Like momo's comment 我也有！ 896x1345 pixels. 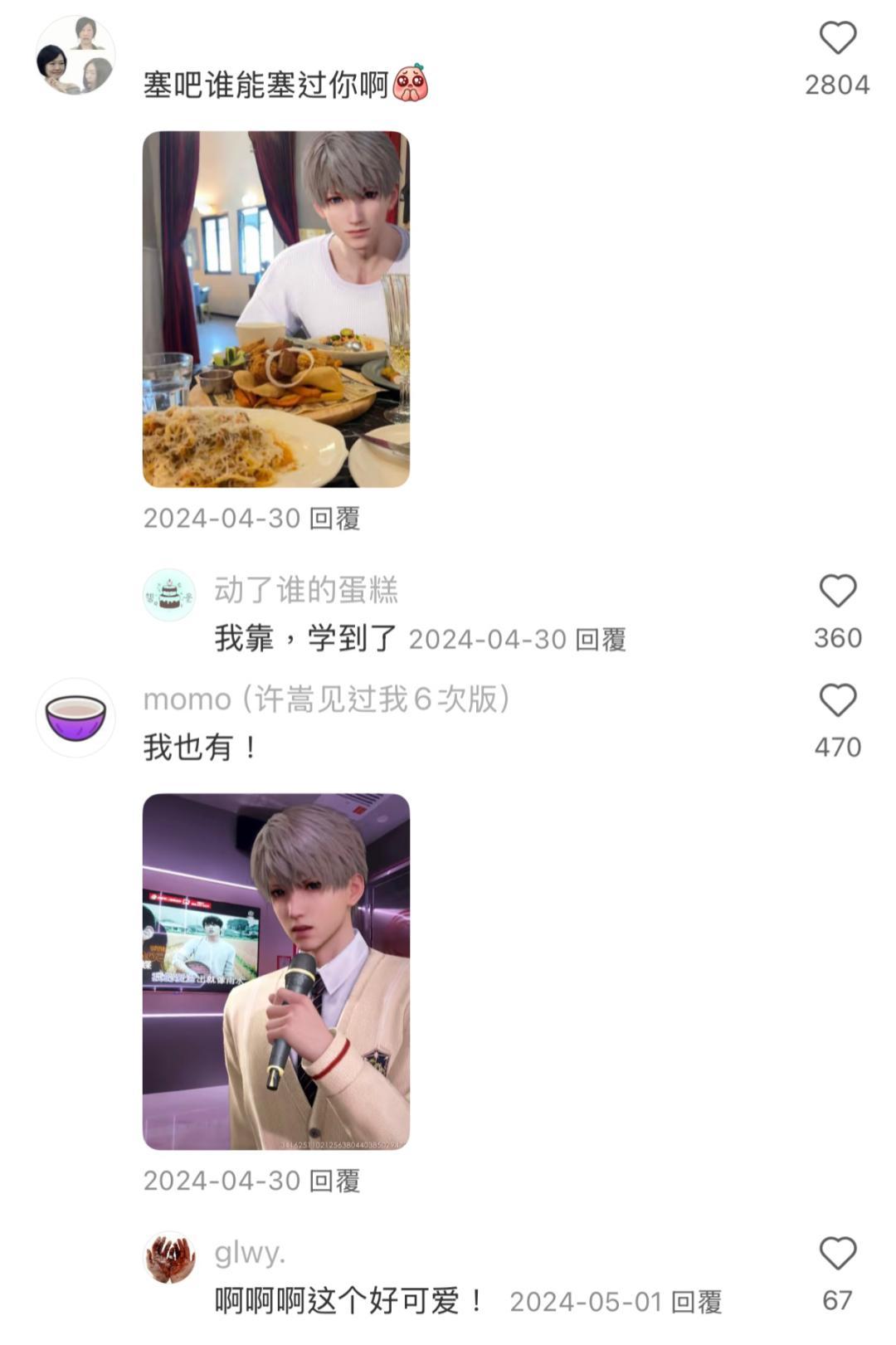[837, 701]
